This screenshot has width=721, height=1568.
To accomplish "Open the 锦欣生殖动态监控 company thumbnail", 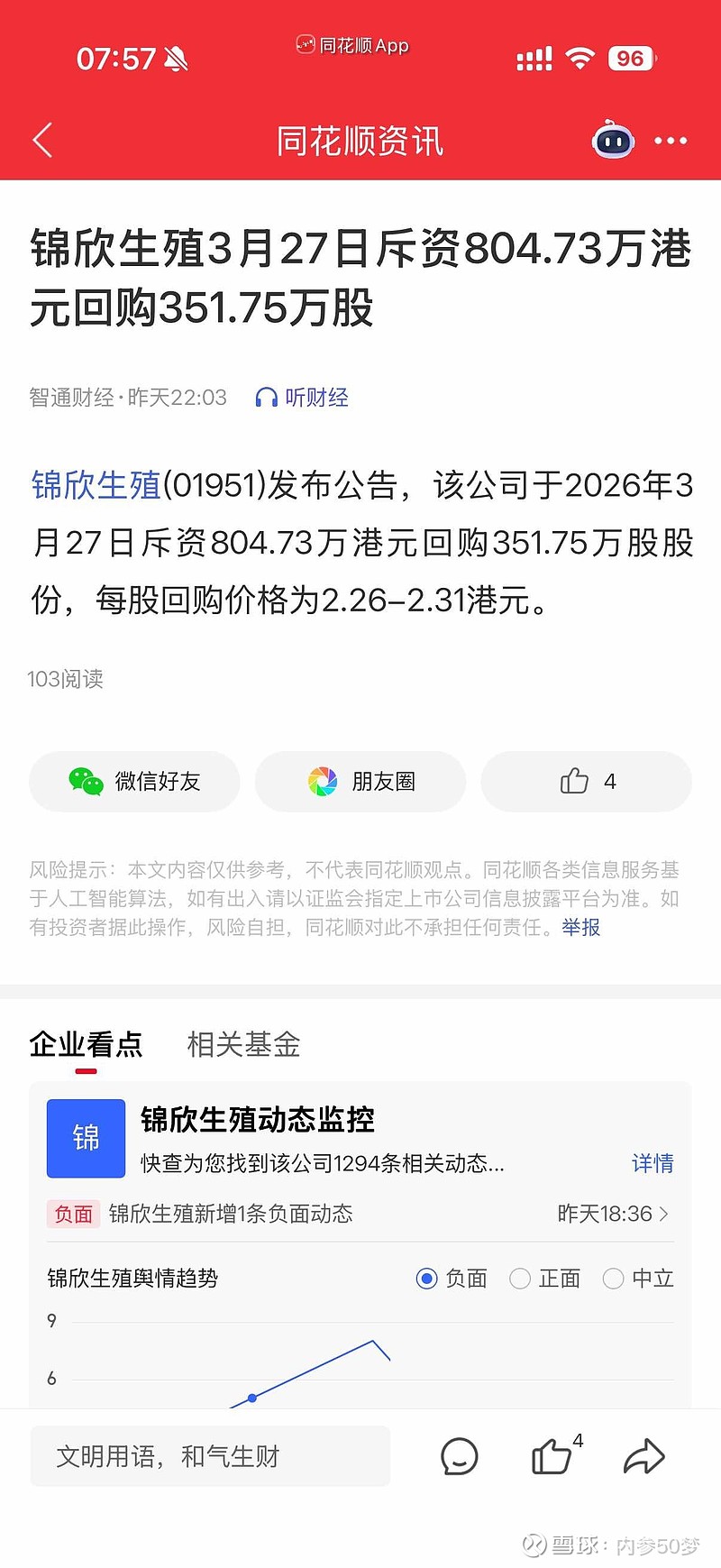I will [x=86, y=1139].
